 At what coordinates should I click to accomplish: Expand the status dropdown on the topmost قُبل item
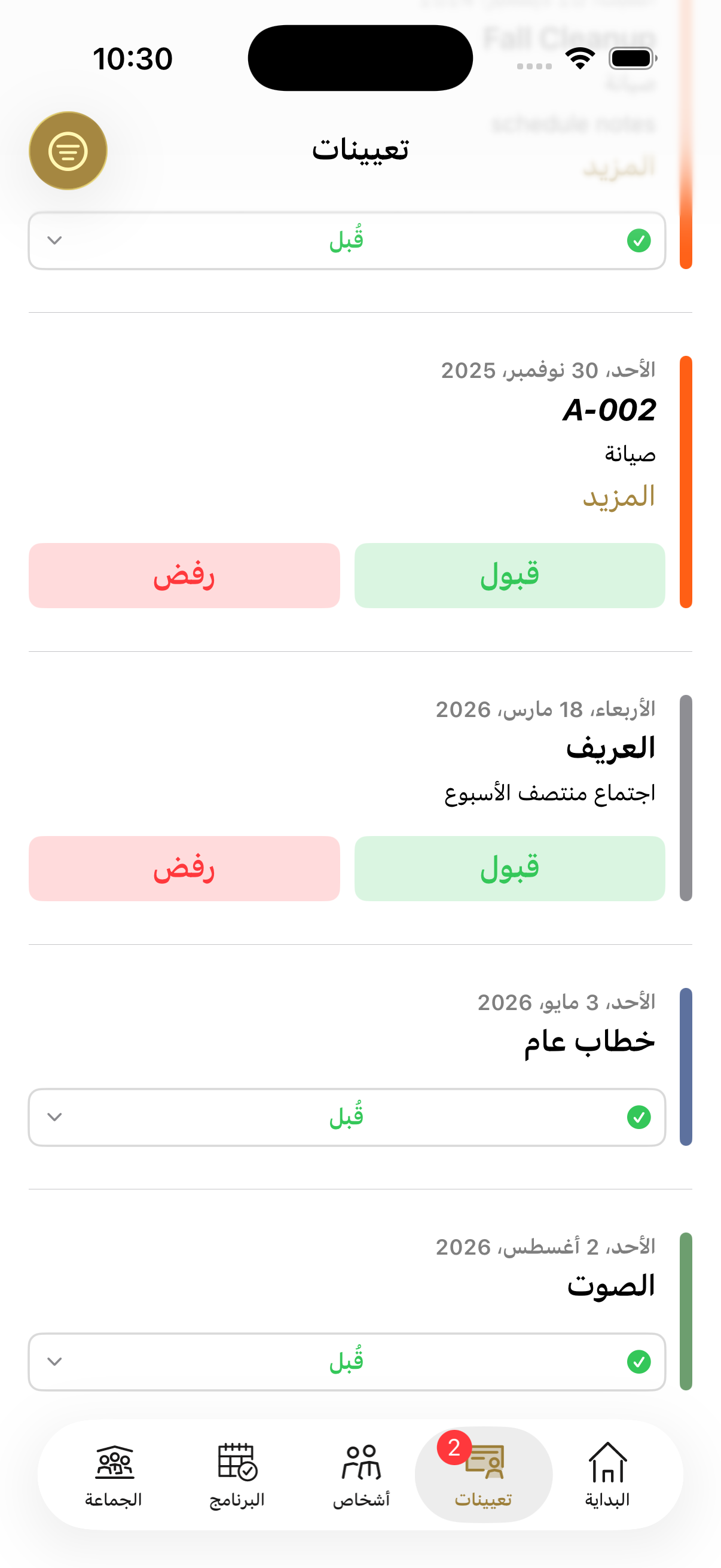point(54,241)
